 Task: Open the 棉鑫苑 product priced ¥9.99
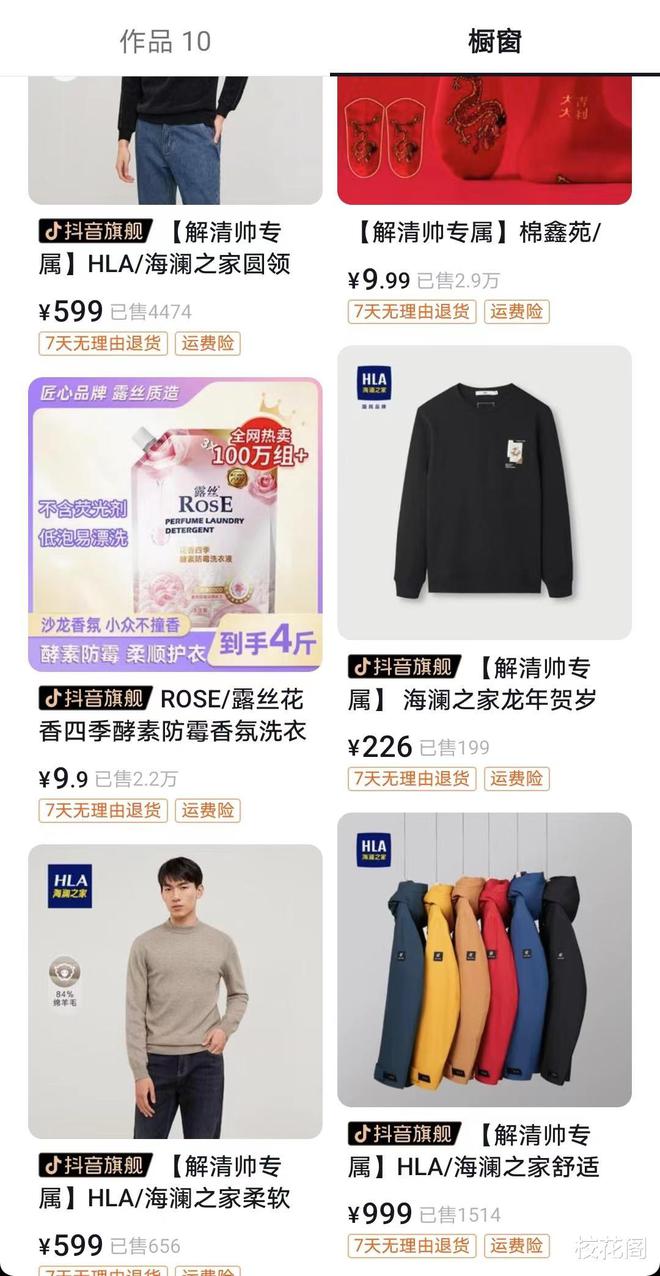point(484,140)
